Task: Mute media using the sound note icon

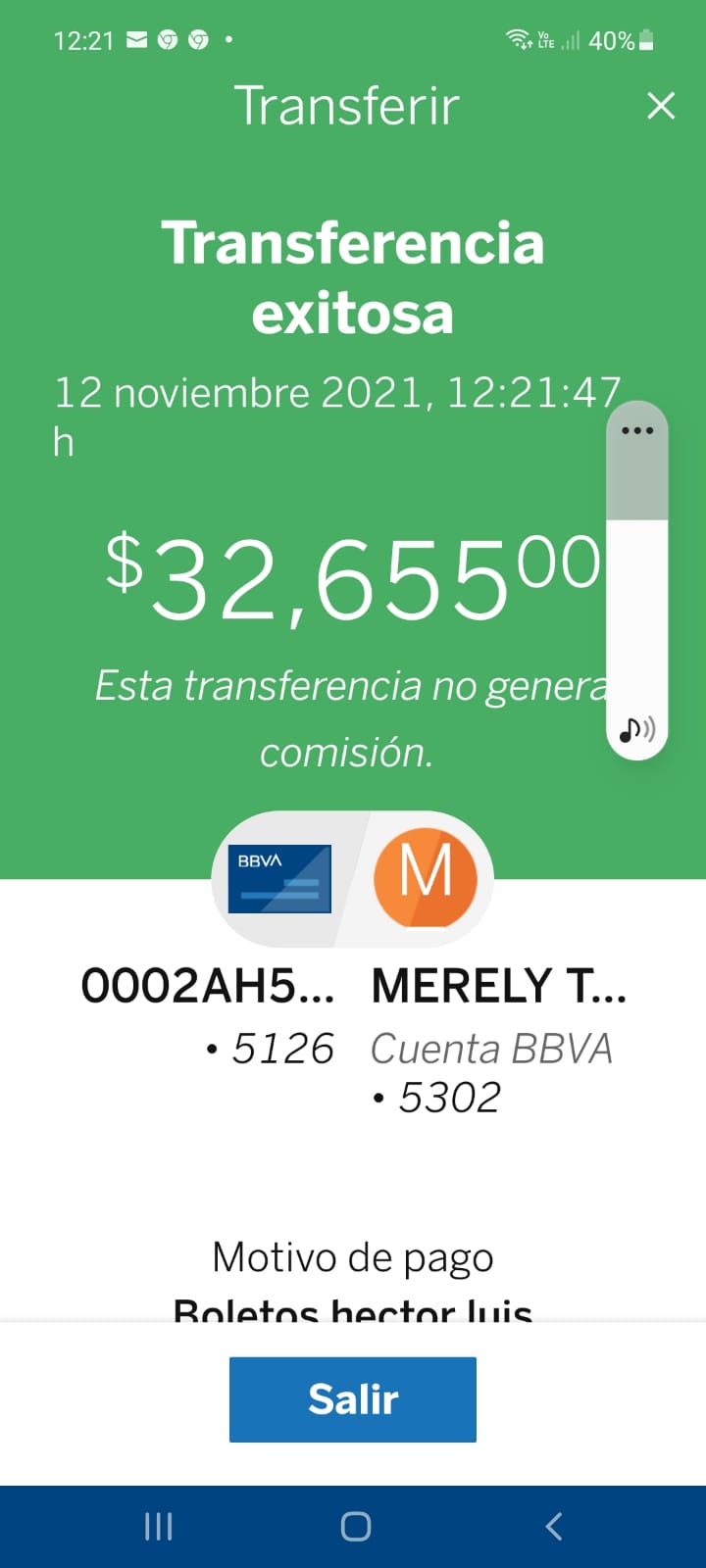Action: click(x=637, y=729)
